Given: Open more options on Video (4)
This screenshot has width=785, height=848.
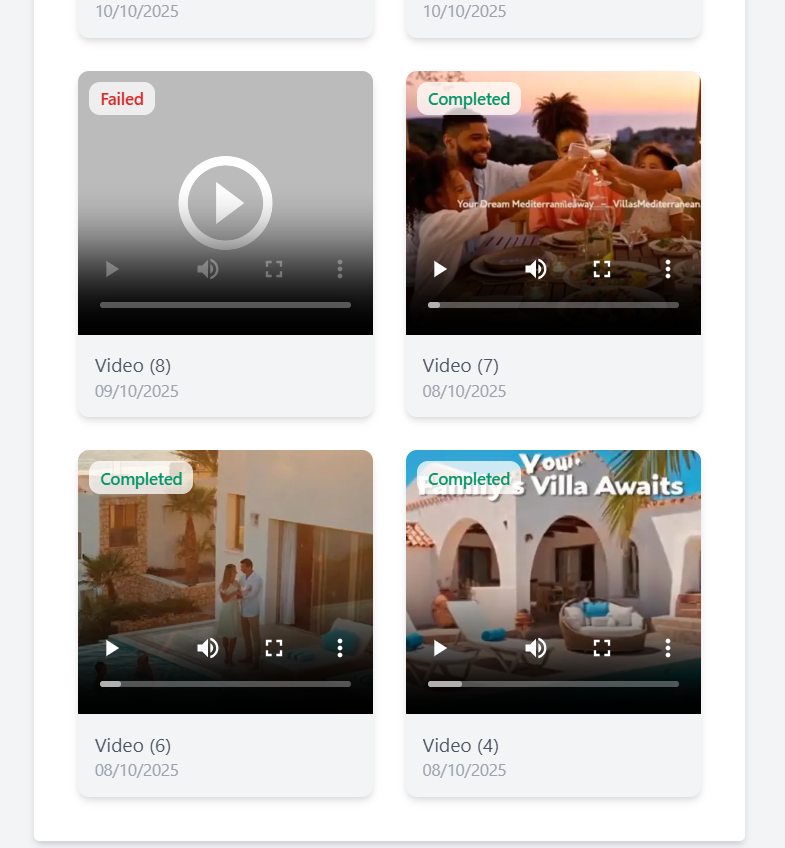Looking at the screenshot, I should 668,648.
